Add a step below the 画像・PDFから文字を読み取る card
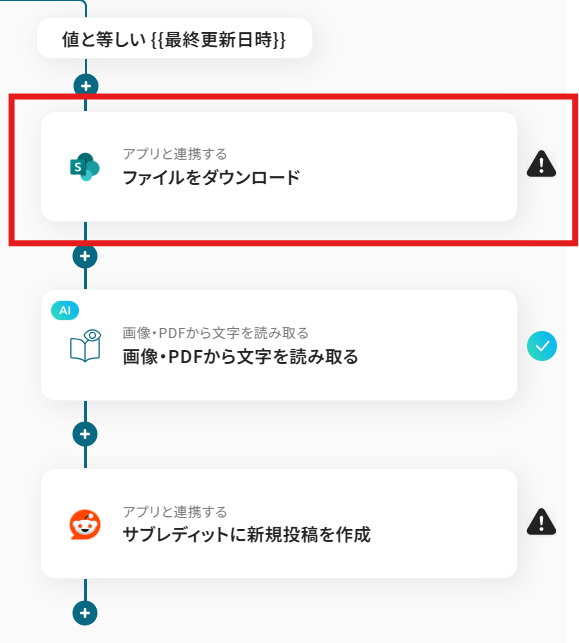 coord(85,434)
